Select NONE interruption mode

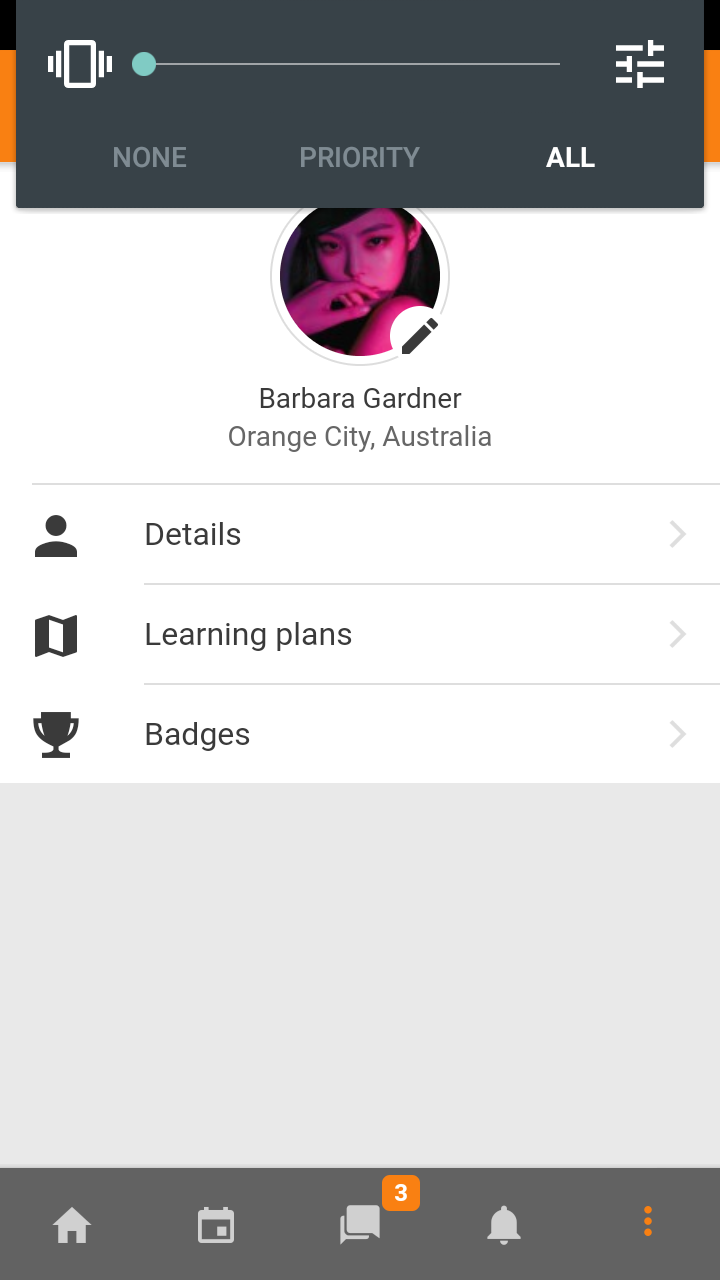pyautogui.click(x=150, y=157)
